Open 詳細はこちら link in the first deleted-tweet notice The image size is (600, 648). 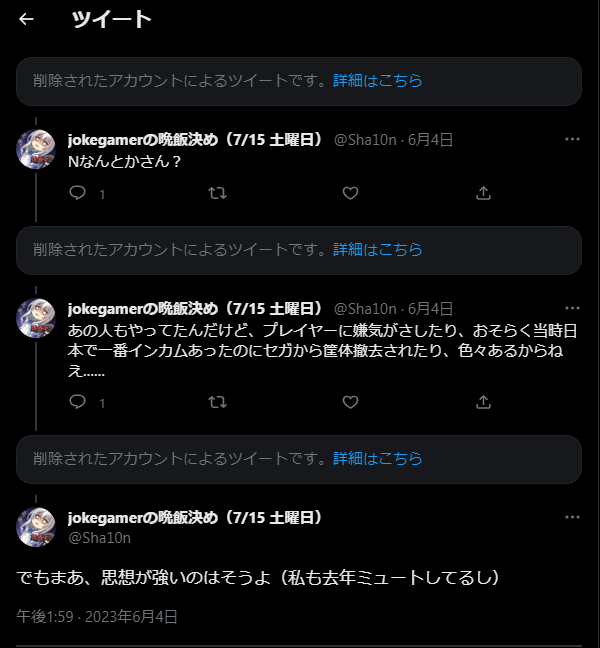click(x=377, y=81)
